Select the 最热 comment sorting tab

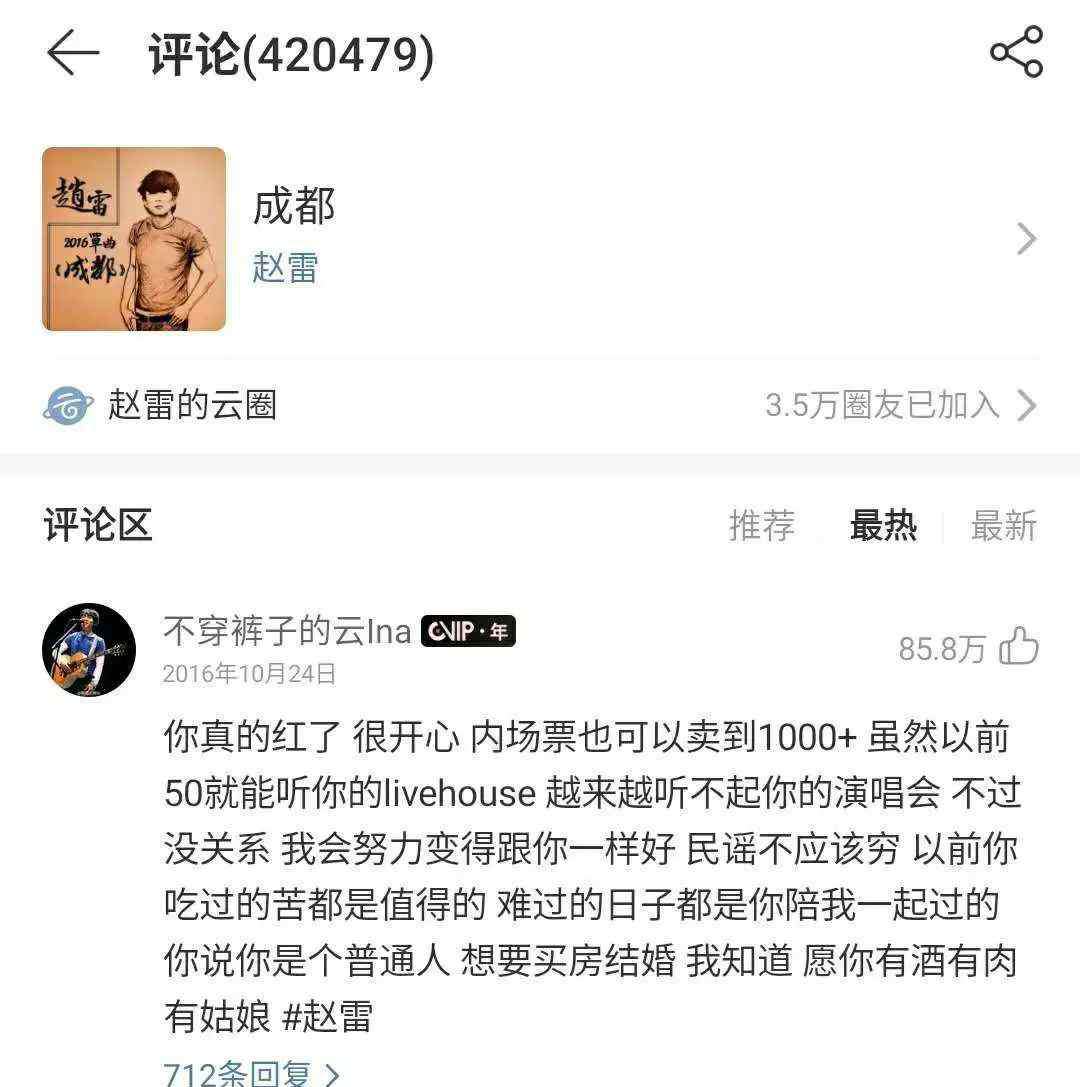tap(883, 525)
